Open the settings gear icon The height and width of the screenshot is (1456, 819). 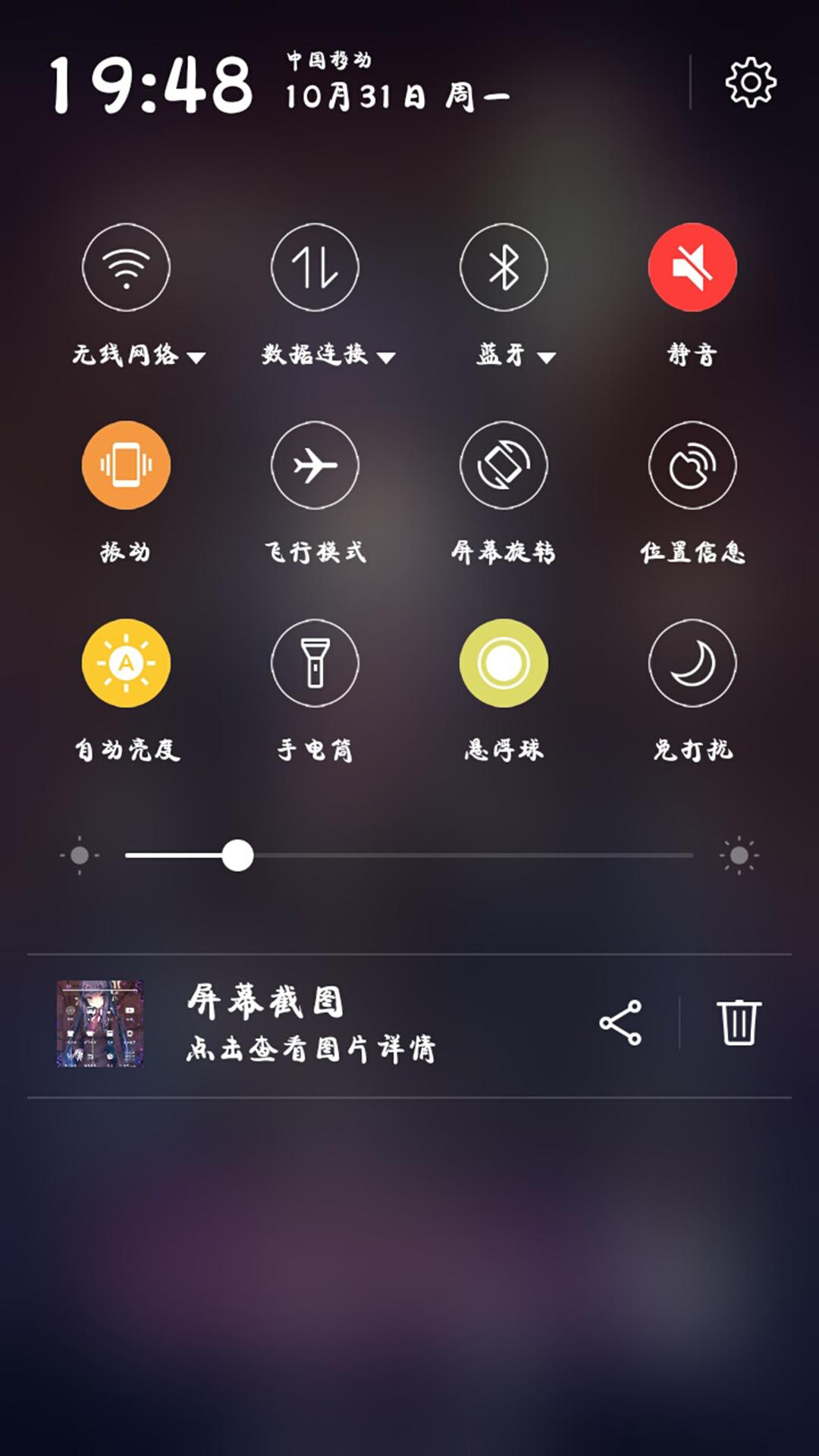coord(751,82)
